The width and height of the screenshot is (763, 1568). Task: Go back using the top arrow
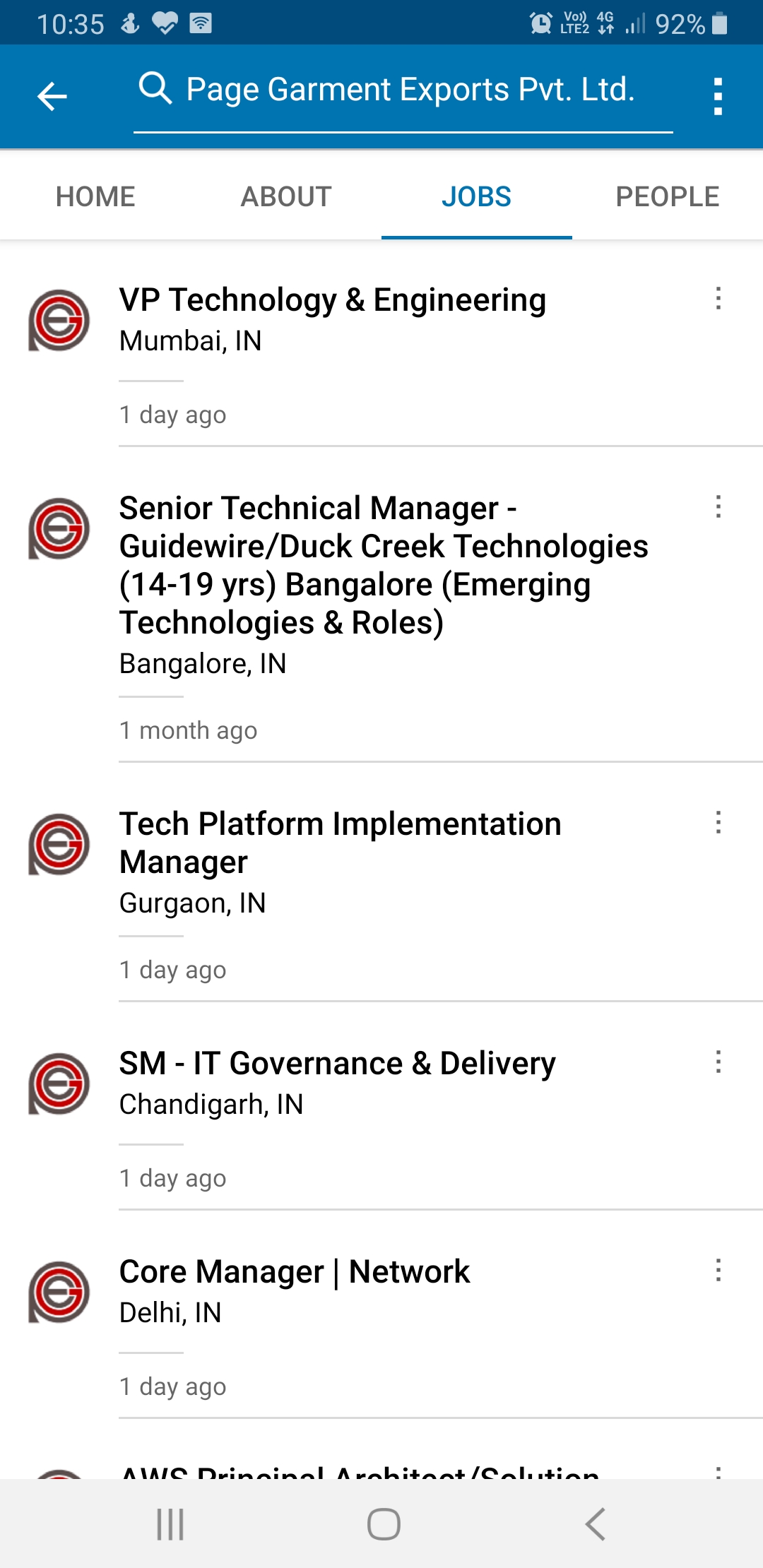(x=52, y=96)
